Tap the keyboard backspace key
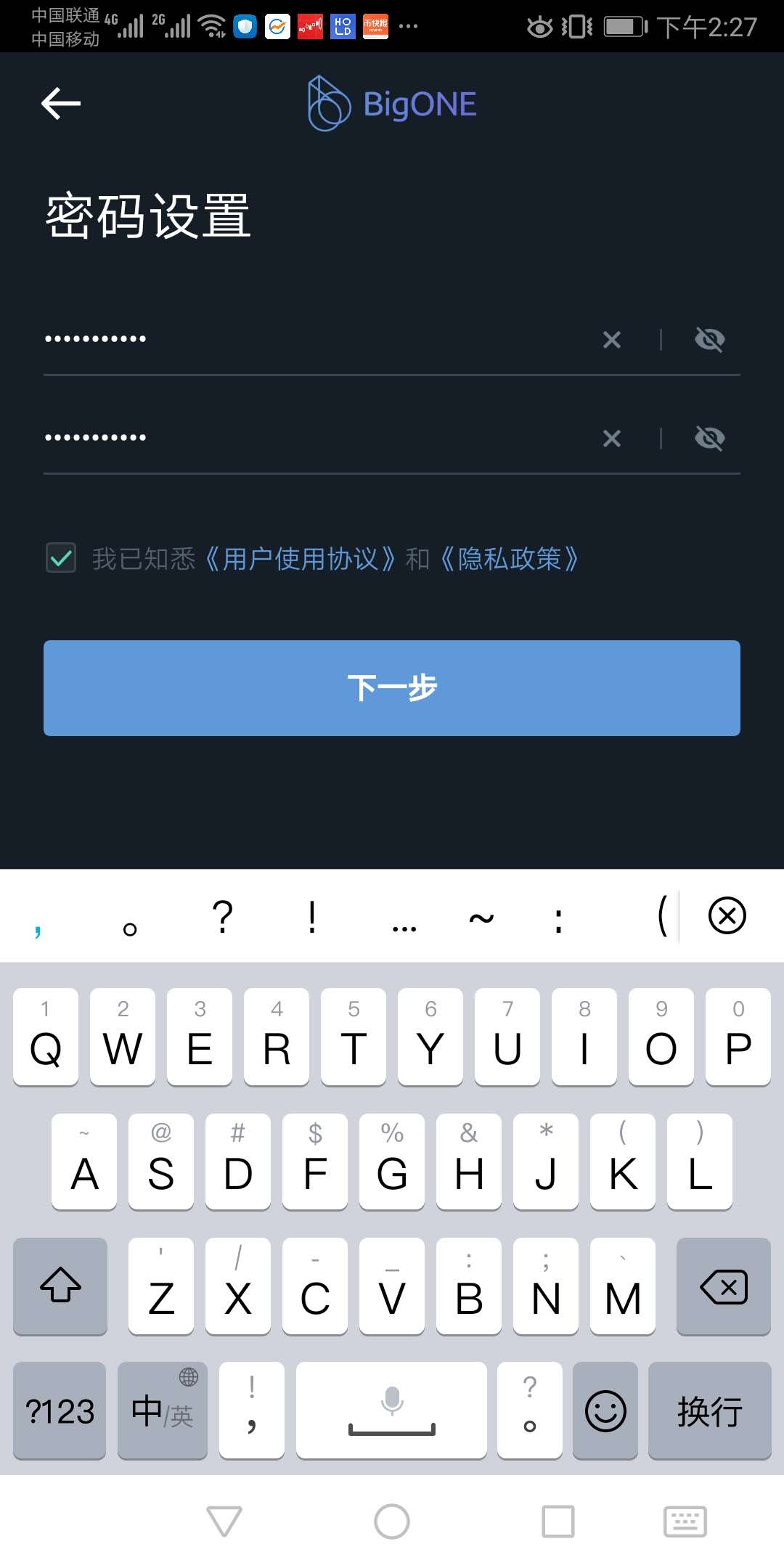Viewport: 784px width, 1568px height. 723,1287
